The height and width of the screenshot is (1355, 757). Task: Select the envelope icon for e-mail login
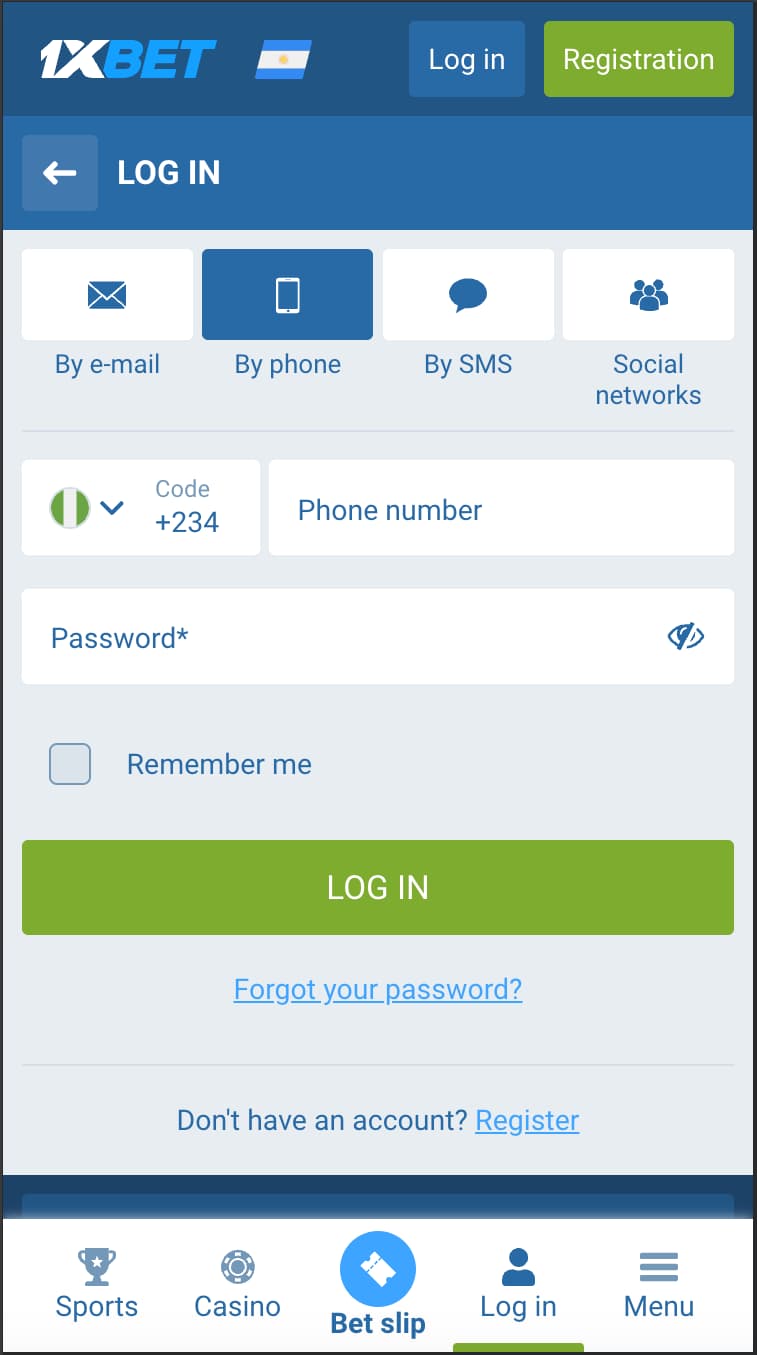(x=107, y=294)
